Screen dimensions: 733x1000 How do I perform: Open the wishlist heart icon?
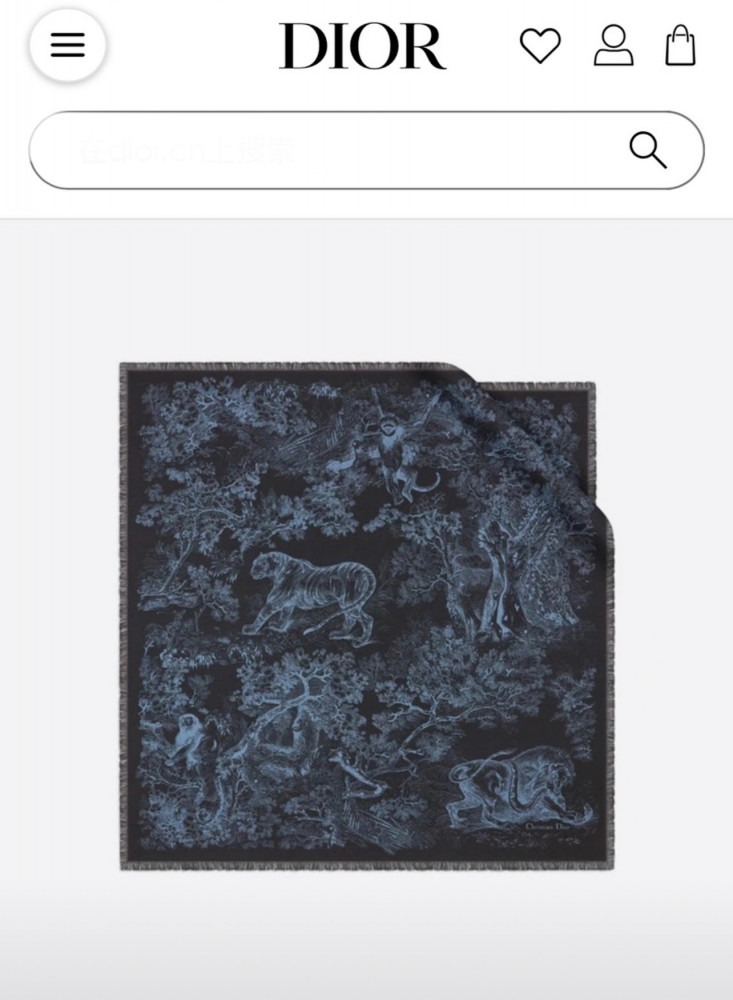pyautogui.click(x=540, y=45)
